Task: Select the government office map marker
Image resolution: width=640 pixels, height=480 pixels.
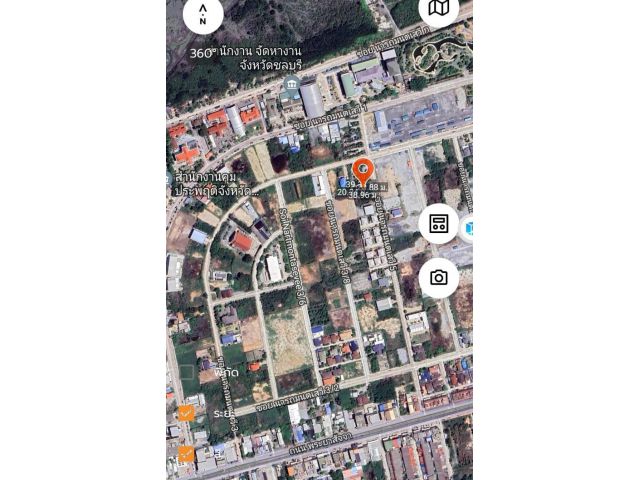Action: point(291,86)
